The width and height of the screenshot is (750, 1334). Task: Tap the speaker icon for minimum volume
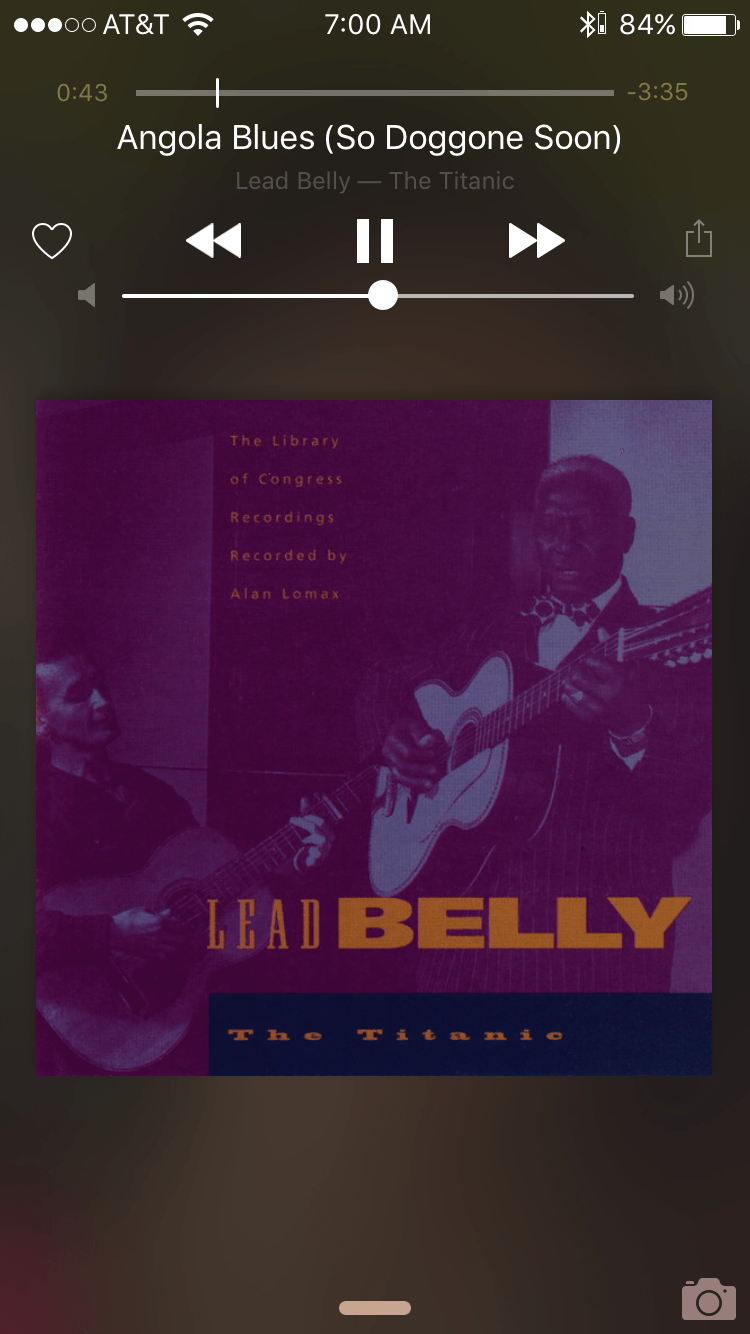pos(87,295)
